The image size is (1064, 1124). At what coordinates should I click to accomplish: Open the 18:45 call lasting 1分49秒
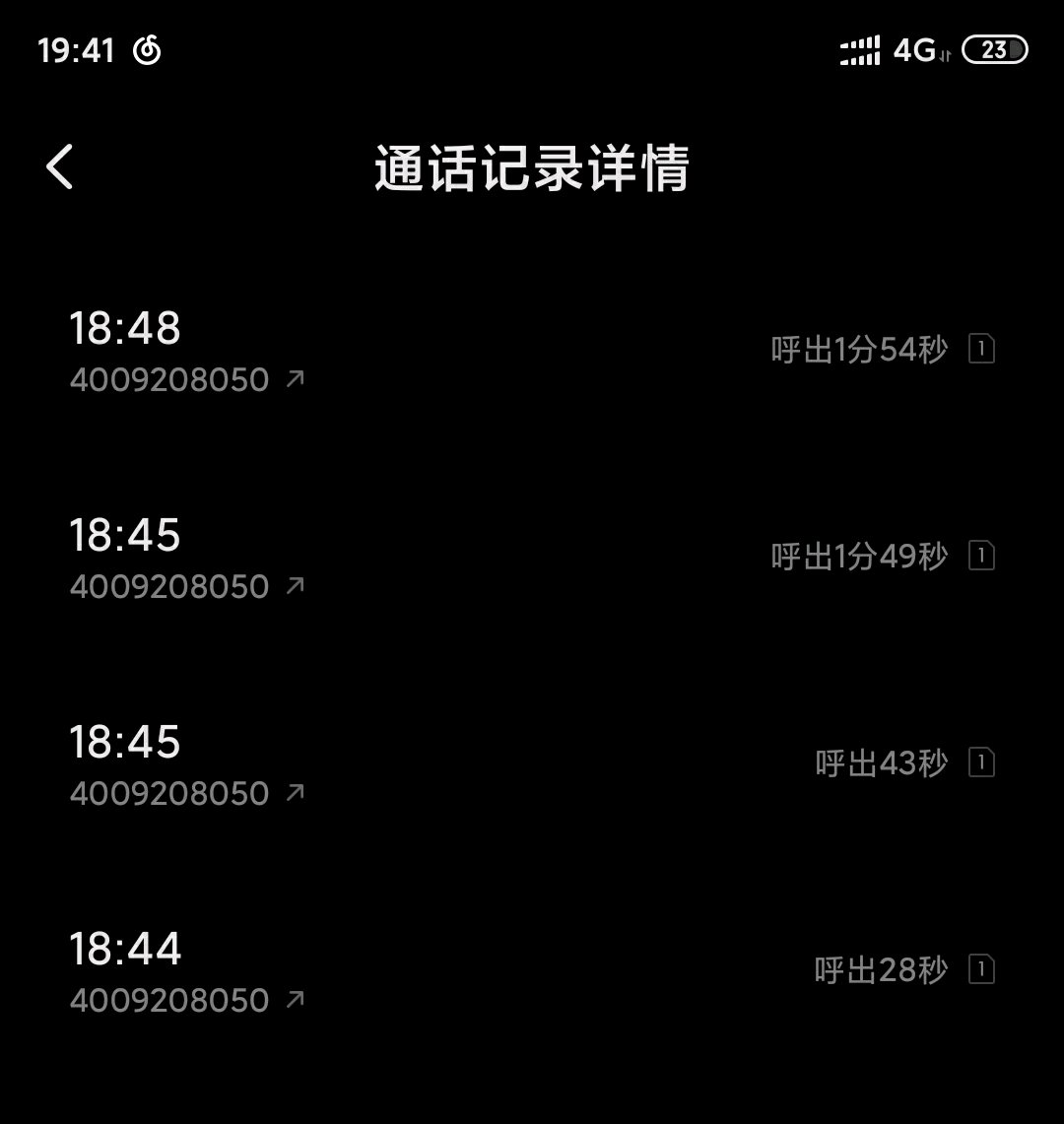(x=532, y=557)
